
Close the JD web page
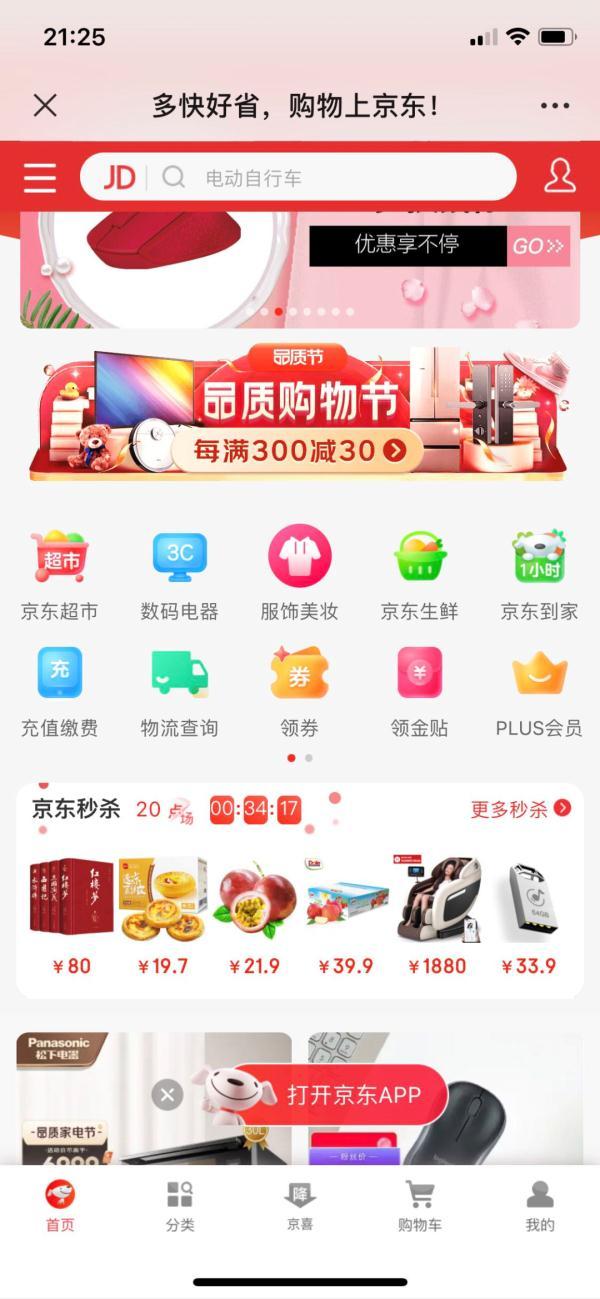coord(45,105)
